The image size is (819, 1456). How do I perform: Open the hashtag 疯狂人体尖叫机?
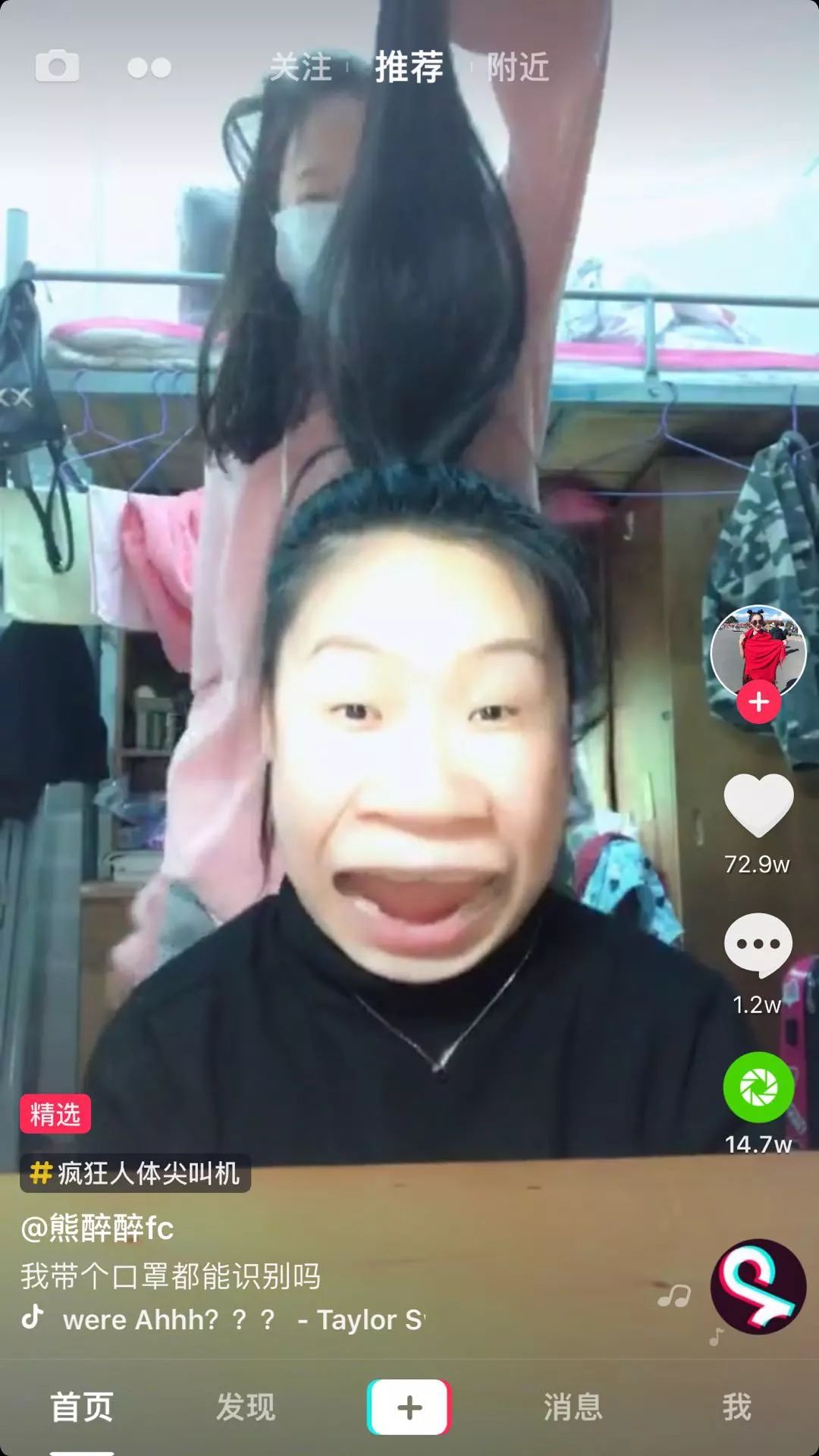point(136,1173)
